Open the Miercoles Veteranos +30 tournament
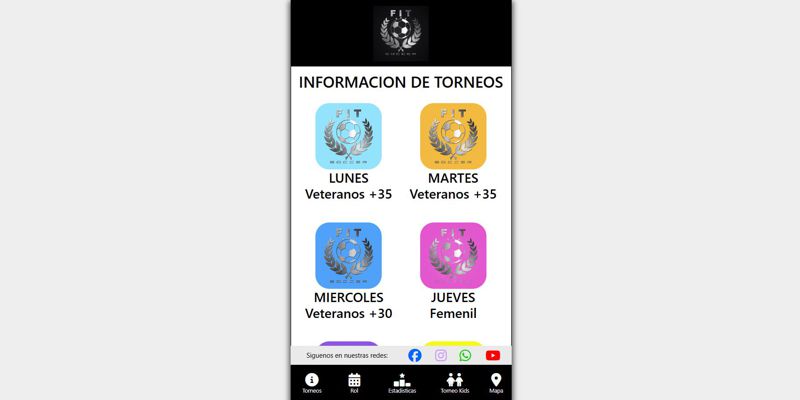The width and height of the screenshot is (800, 400). 348,256
